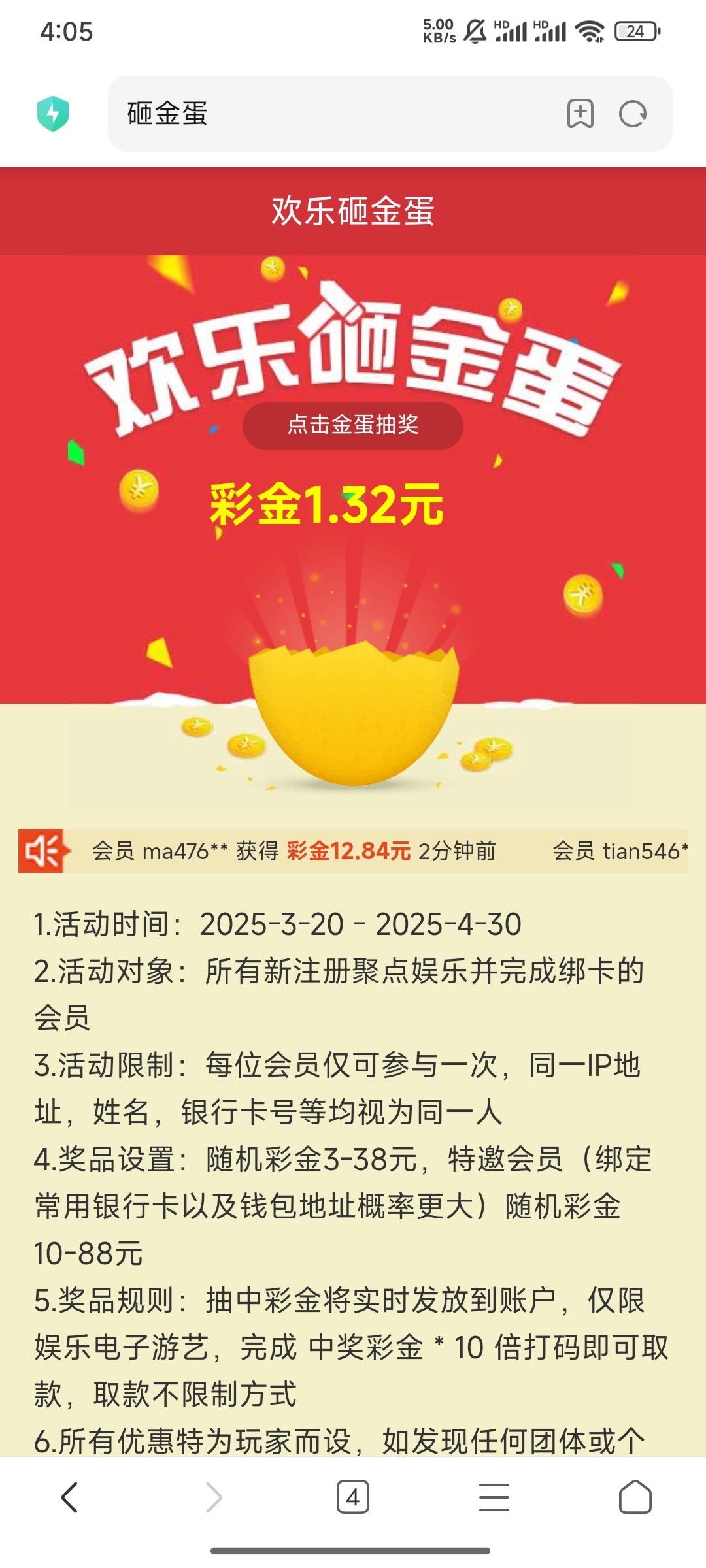Viewport: 706px width, 1568px height.
Task: Tap the address bar showing 砸金蛋
Action: point(327,114)
